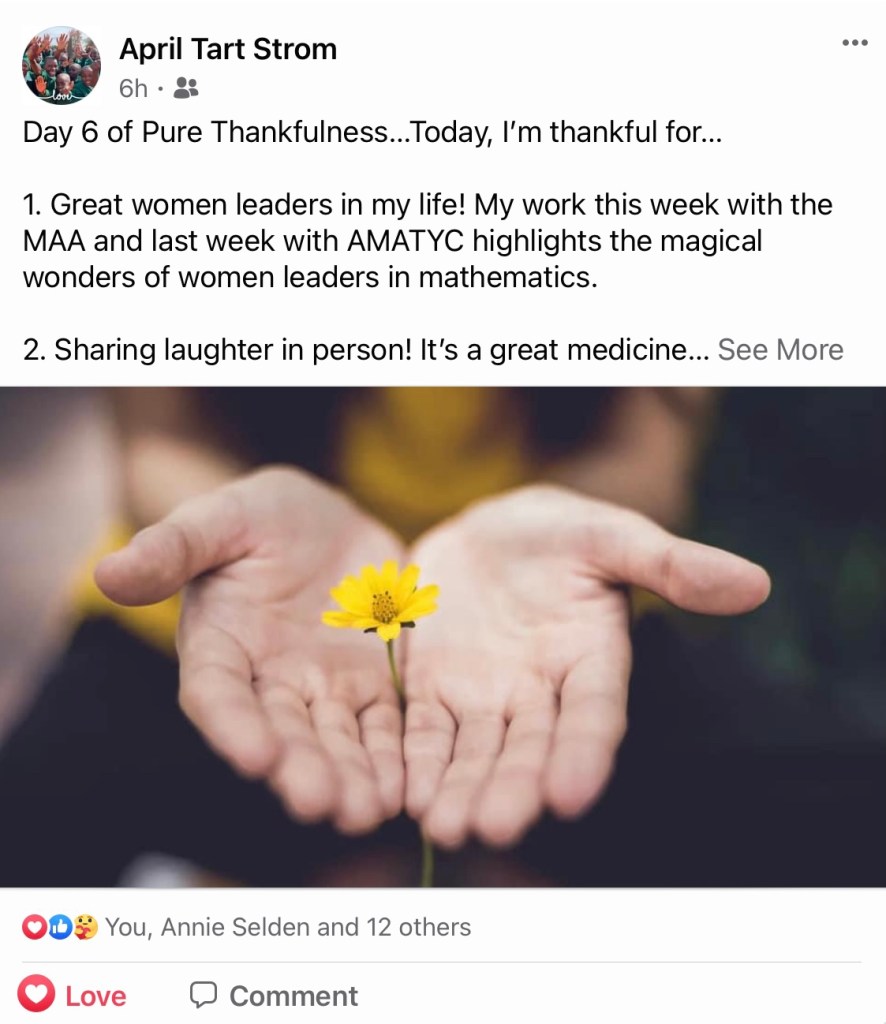Toggle the Love reaction button

(x=75, y=995)
